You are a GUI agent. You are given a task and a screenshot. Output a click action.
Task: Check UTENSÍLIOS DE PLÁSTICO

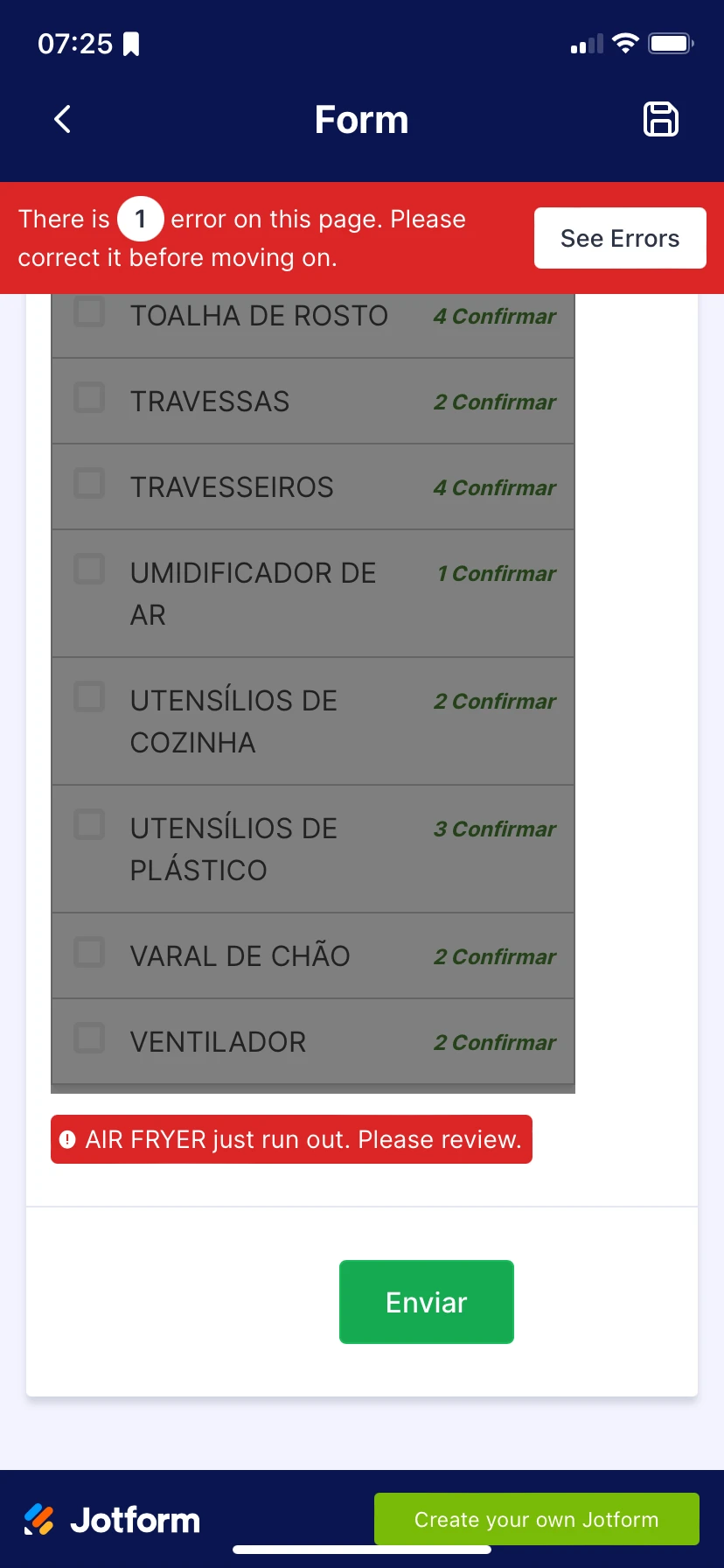point(88,824)
